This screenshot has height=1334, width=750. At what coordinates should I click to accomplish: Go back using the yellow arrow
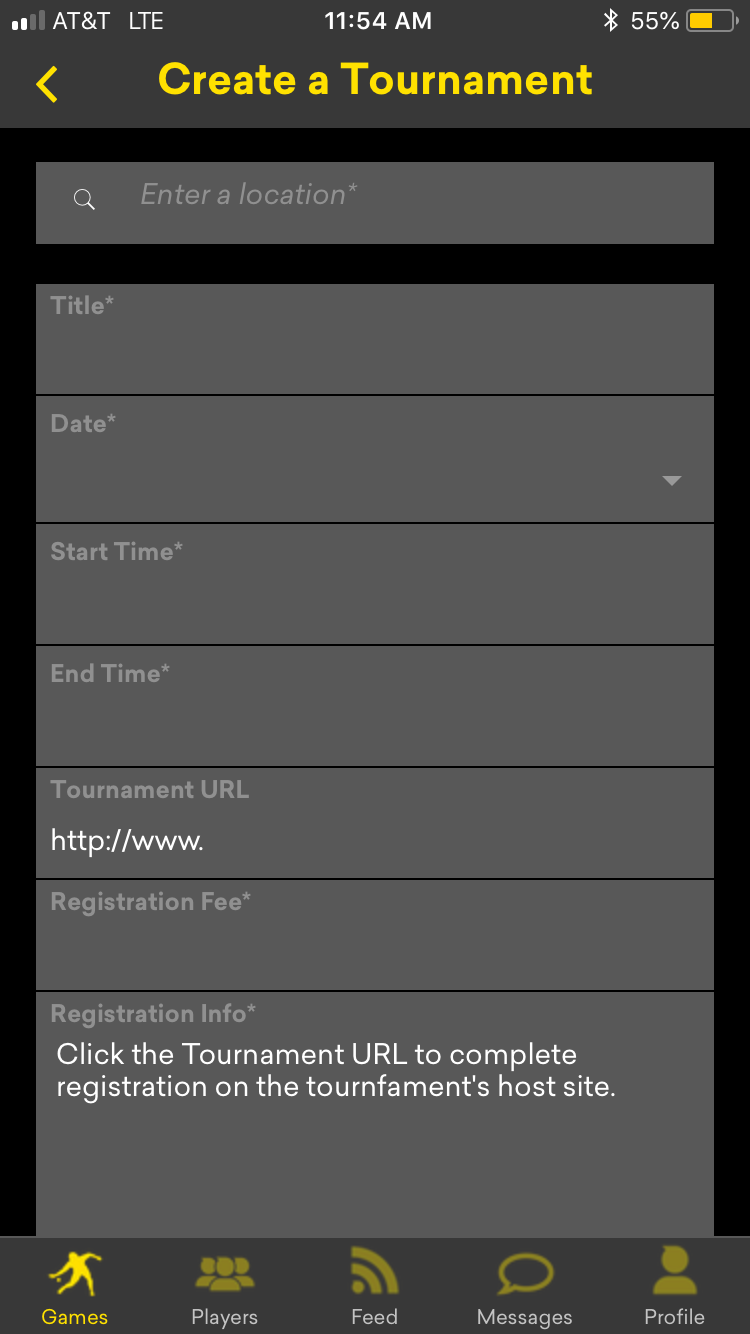(x=47, y=84)
